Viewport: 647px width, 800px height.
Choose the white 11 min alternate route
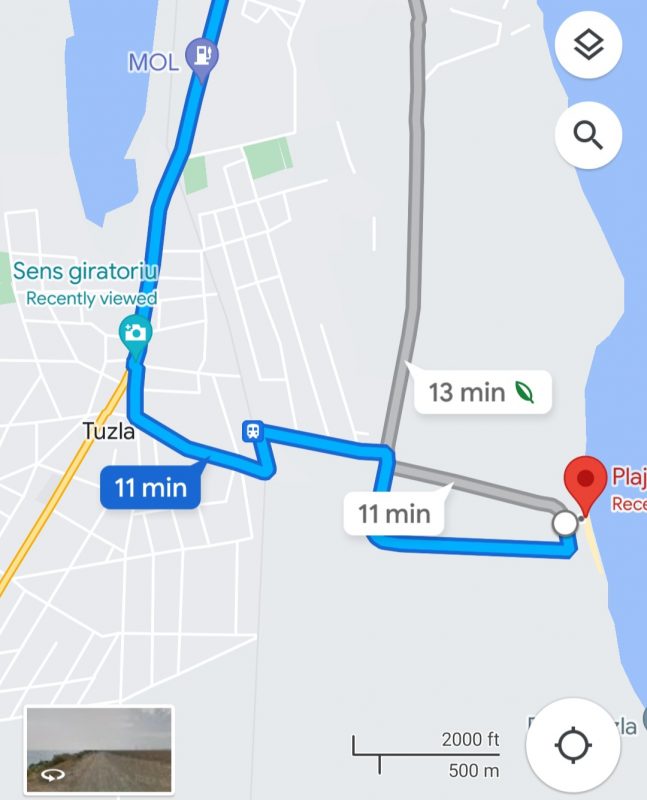tap(394, 515)
